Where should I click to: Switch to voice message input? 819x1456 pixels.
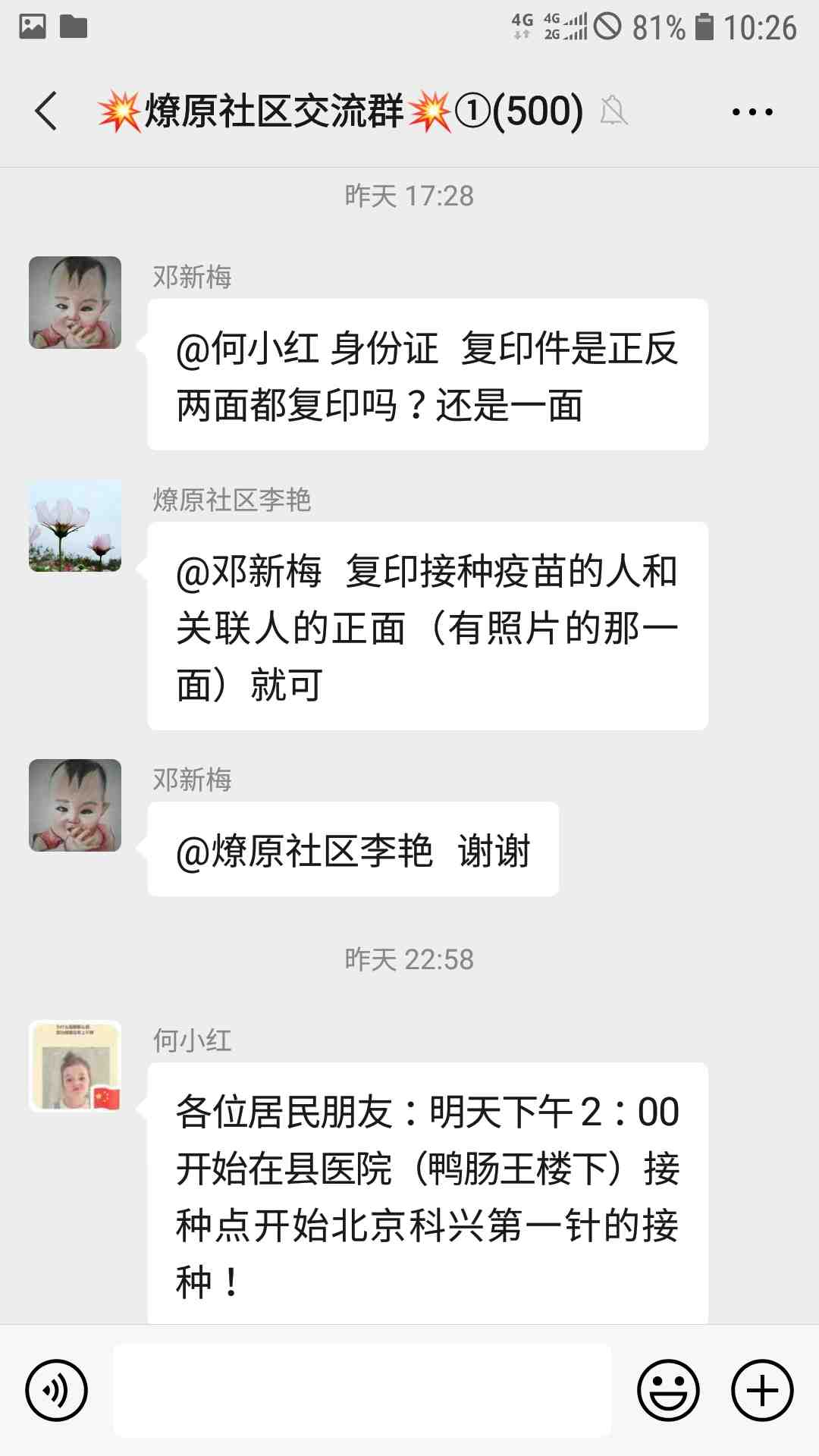56,1390
